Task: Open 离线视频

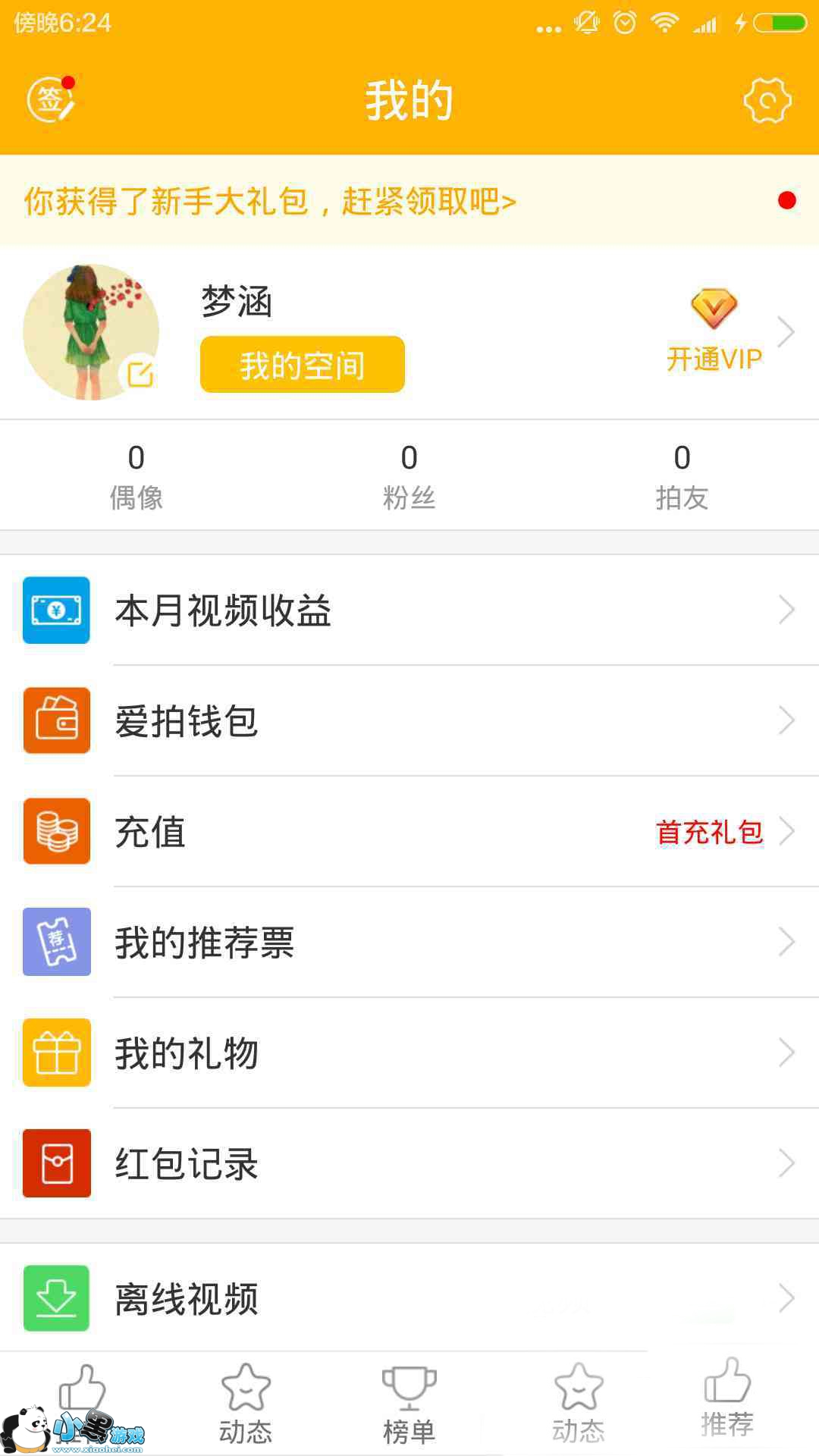Action: coord(409,1298)
